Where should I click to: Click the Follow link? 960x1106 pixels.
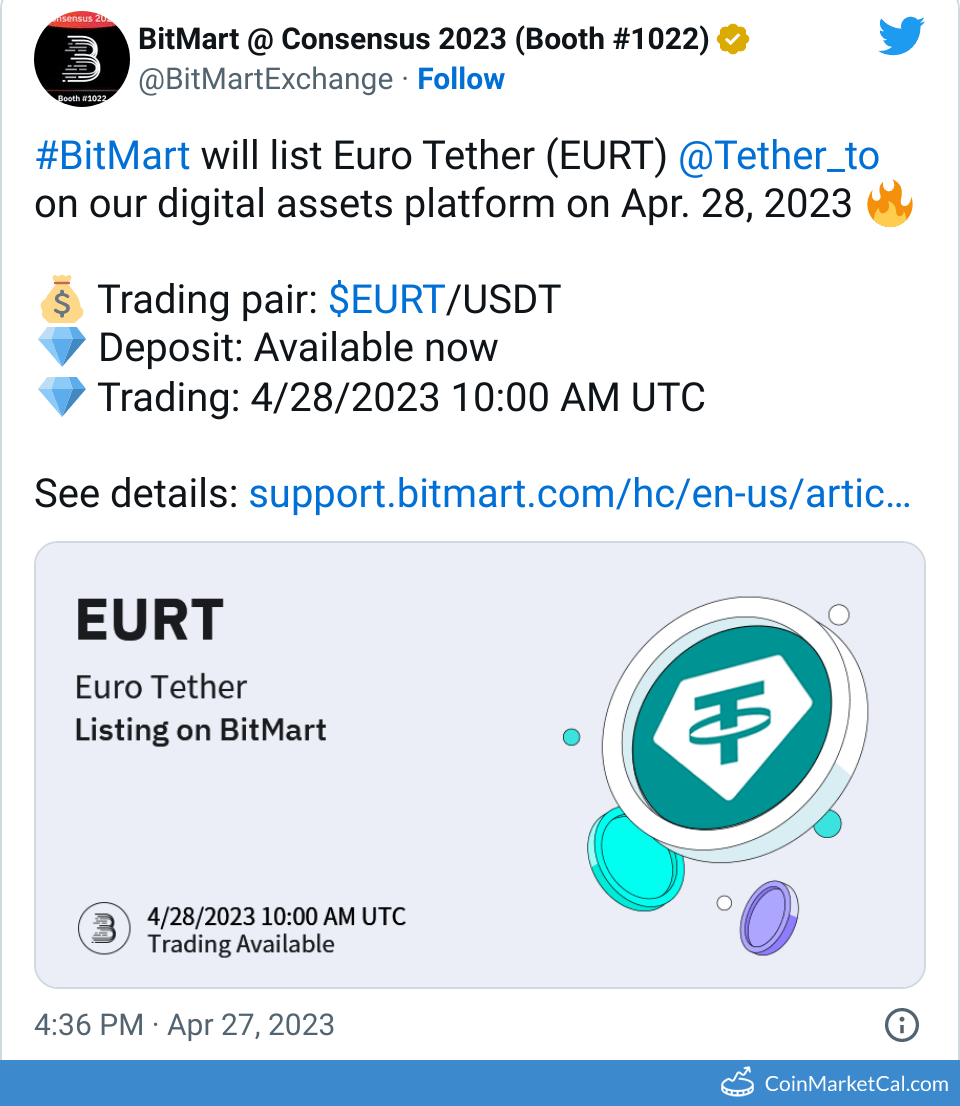click(461, 78)
